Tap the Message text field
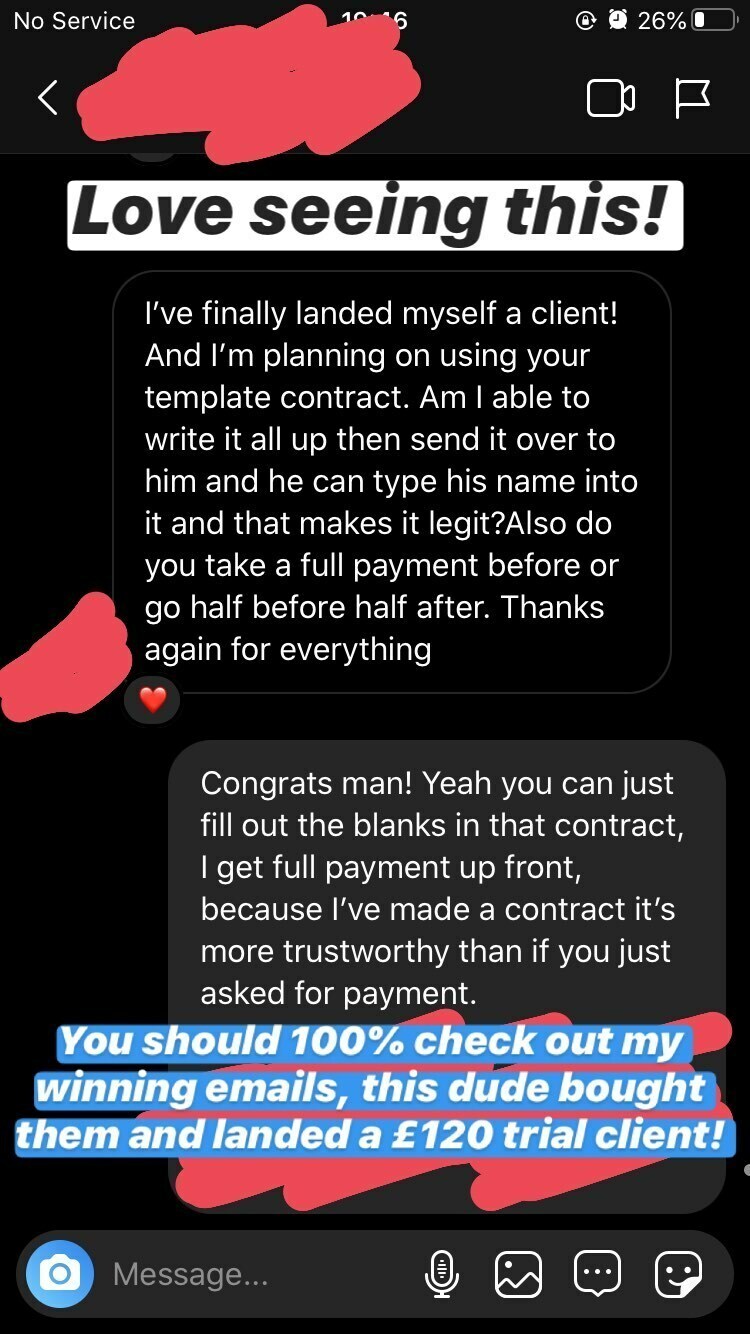The height and width of the screenshot is (1334, 750). [250, 1274]
